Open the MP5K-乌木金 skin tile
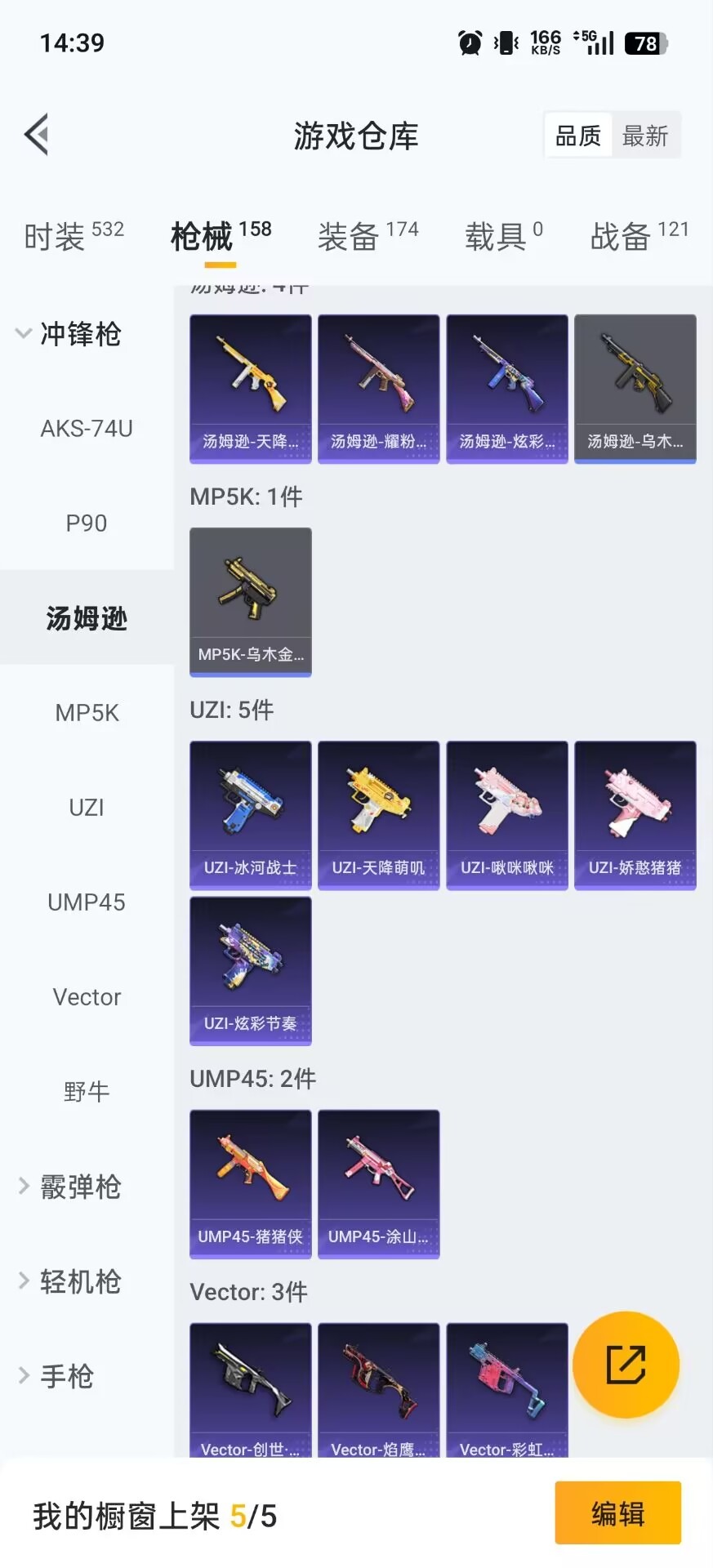 coord(250,601)
